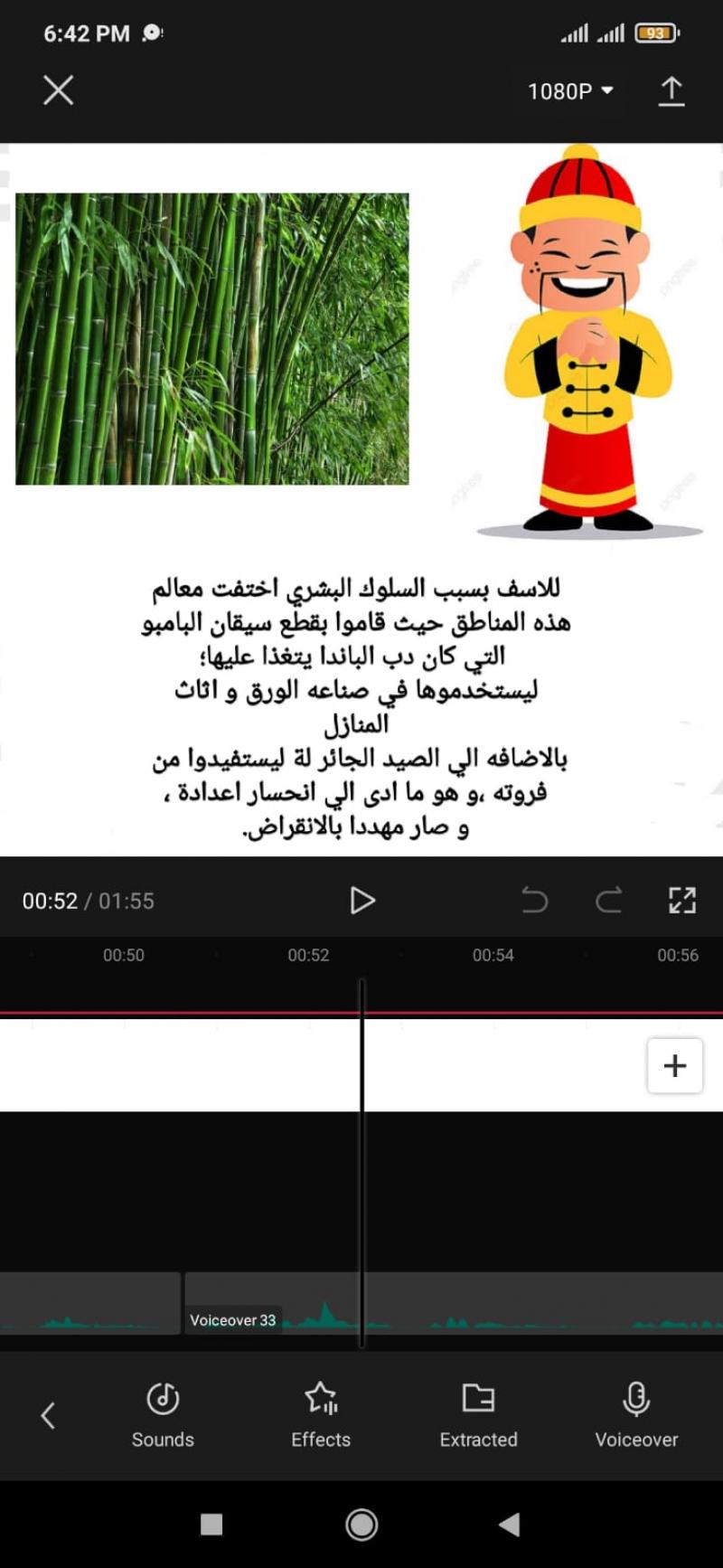Close the video editor
723x1568 pixels.
(59, 90)
